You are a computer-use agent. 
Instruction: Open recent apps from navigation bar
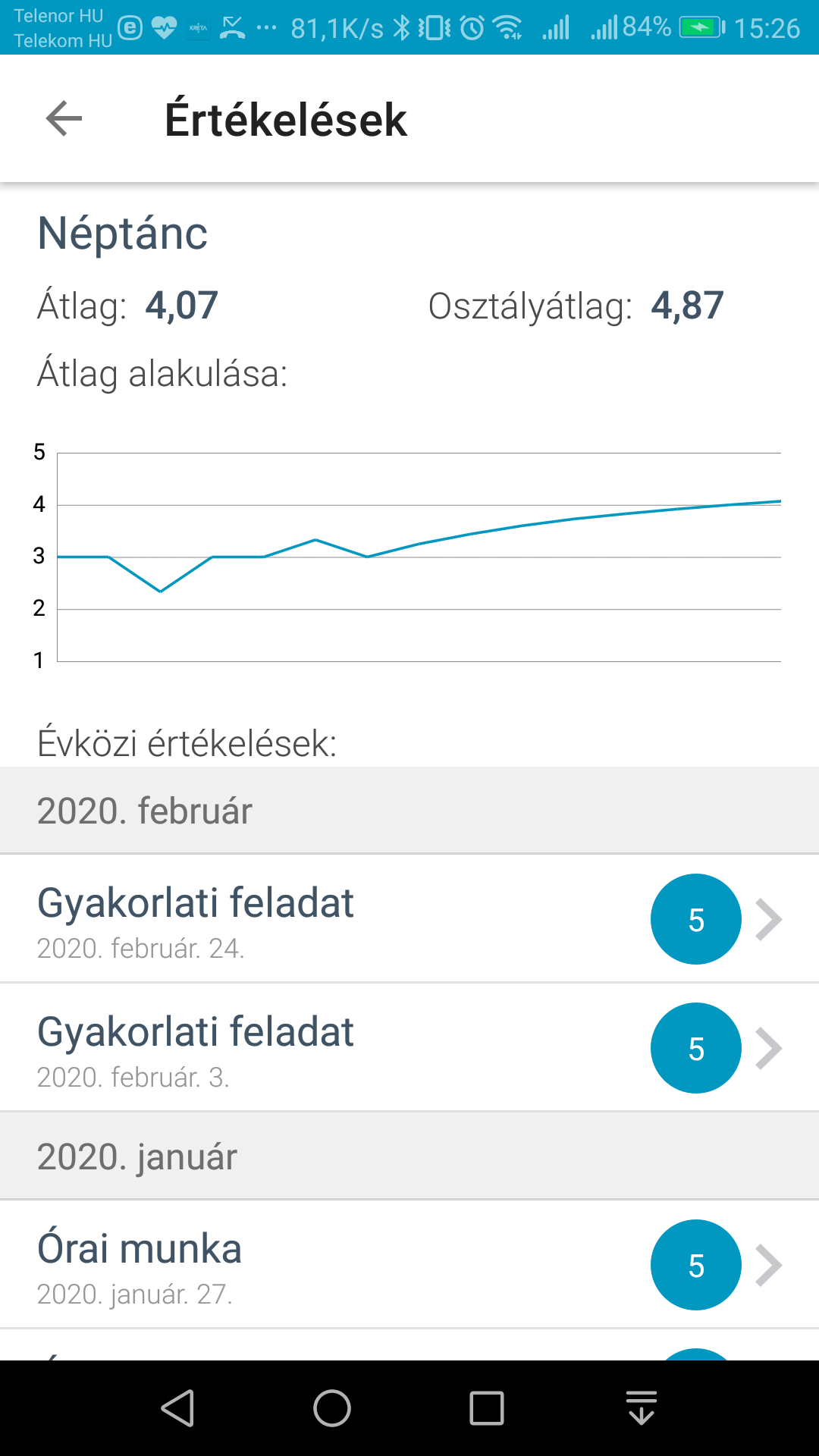coord(487,1408)
